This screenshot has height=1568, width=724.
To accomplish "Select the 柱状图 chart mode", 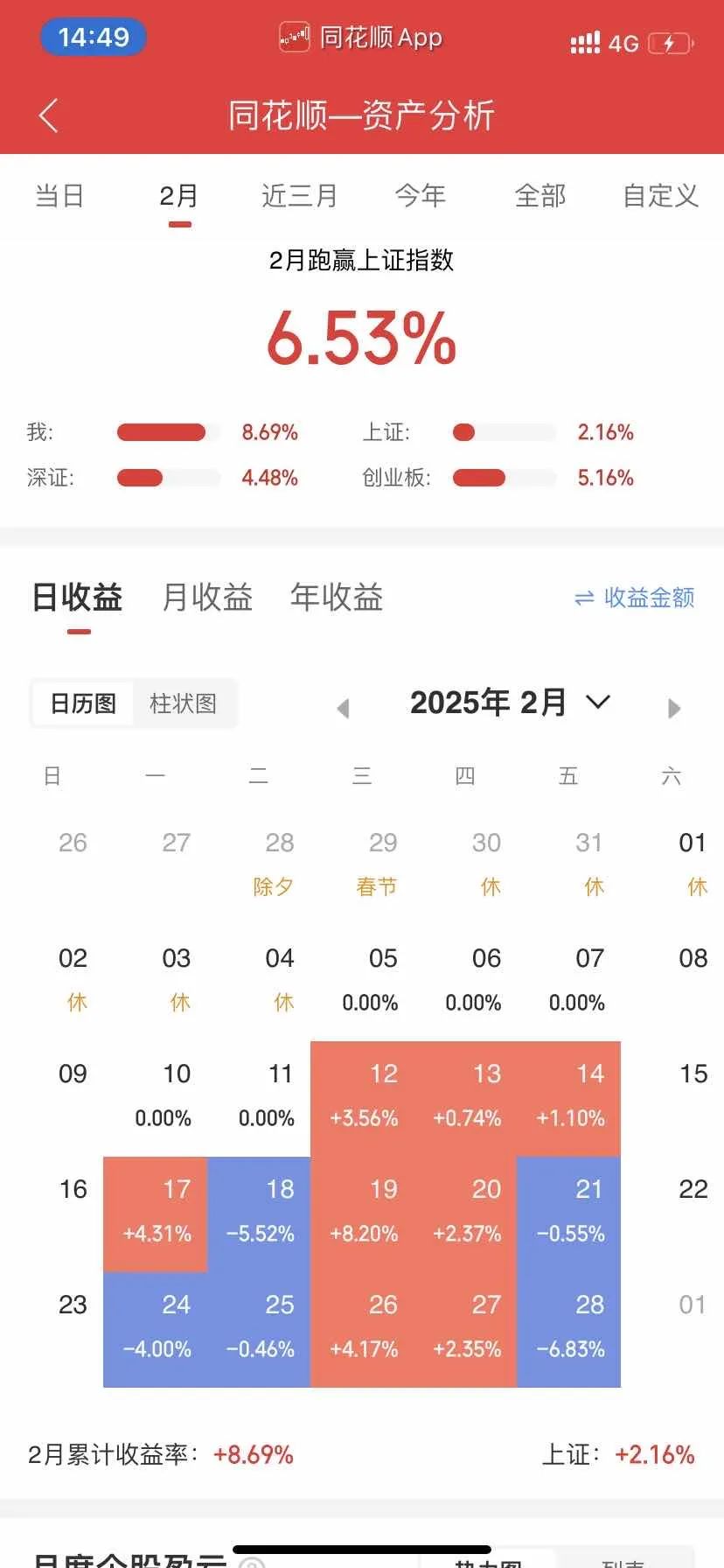I will 184,703.
